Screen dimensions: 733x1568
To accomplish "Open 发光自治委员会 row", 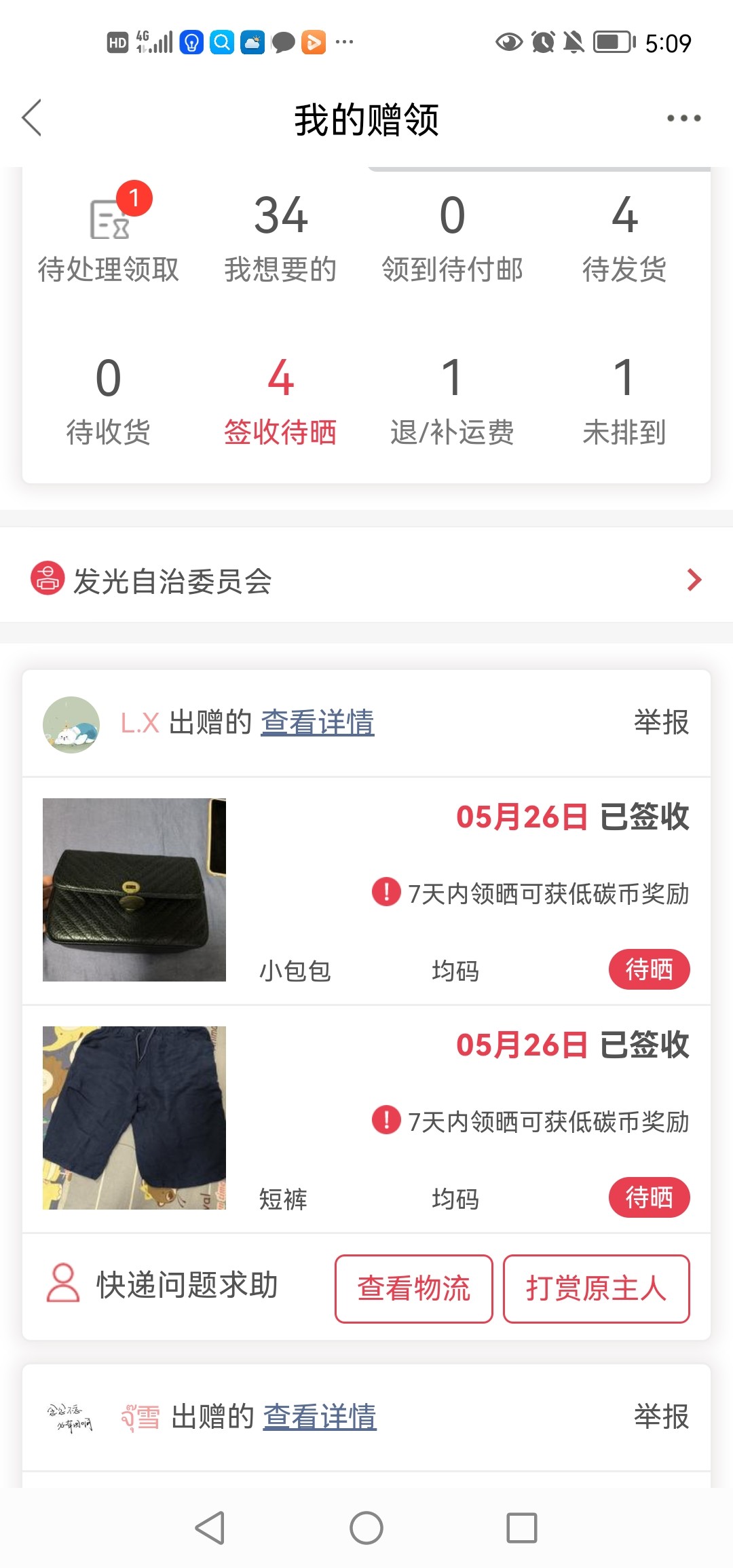I will [x=366, y=581].
